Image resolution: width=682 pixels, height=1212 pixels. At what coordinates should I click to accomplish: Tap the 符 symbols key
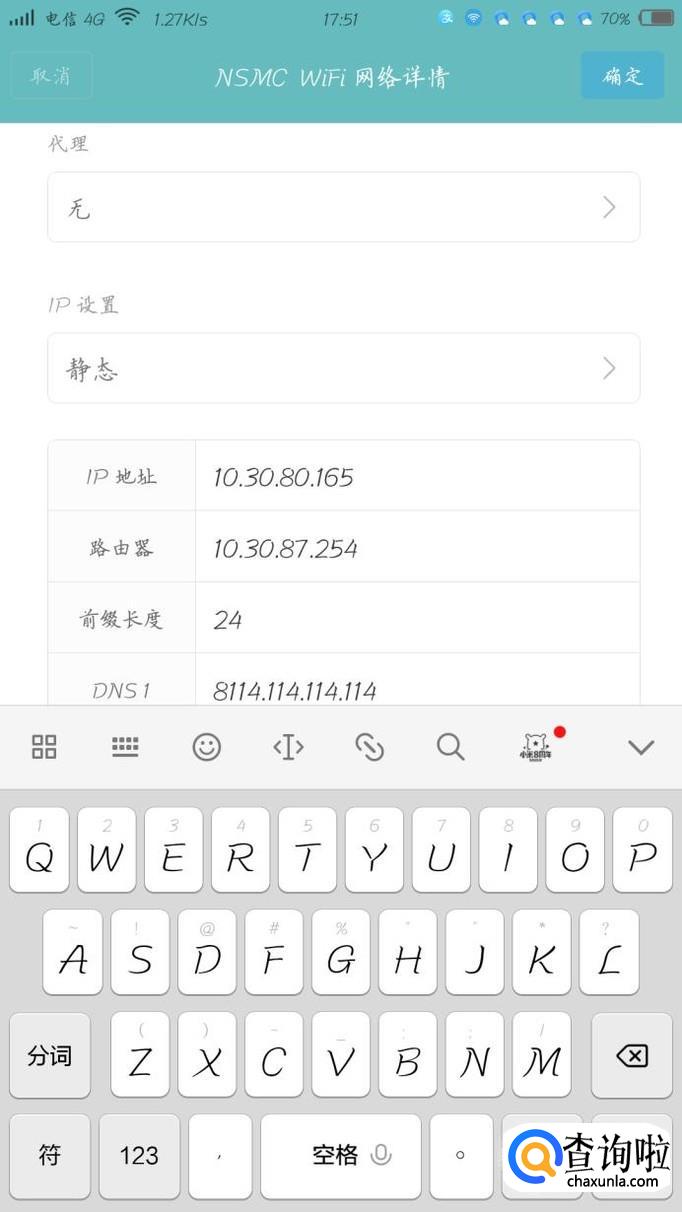[50, 1156]
